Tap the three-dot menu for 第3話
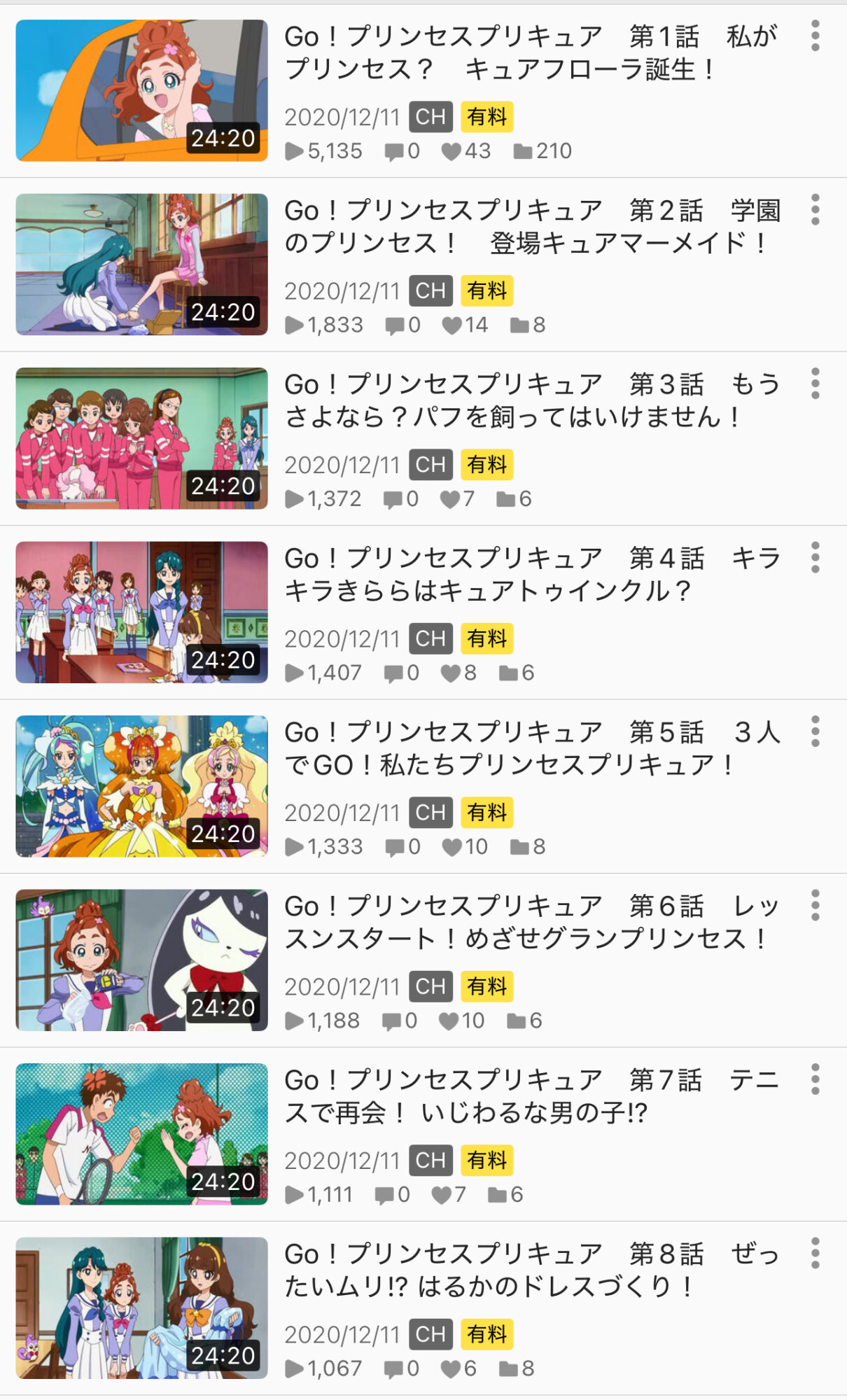The image size is (847, 1400). (x=815, y=384)
